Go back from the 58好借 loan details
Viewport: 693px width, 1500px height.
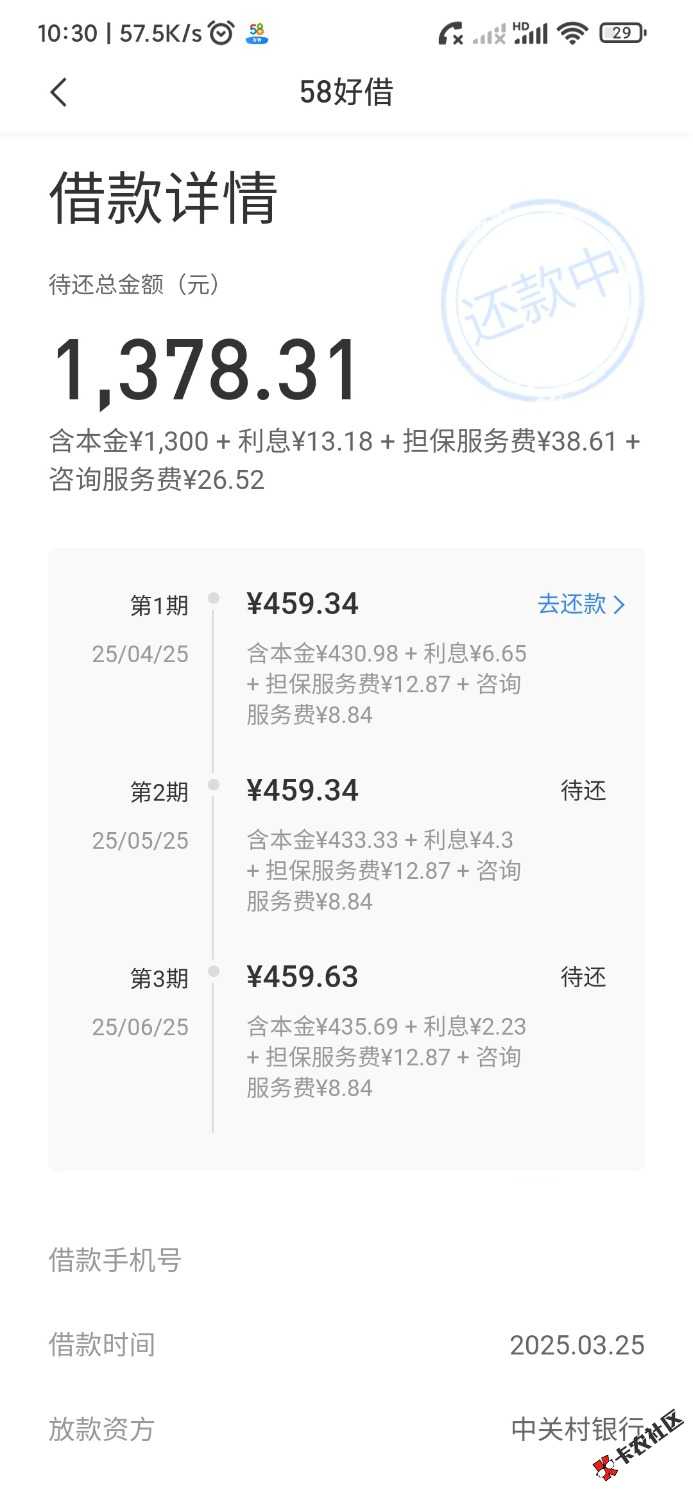coord(58,92)
